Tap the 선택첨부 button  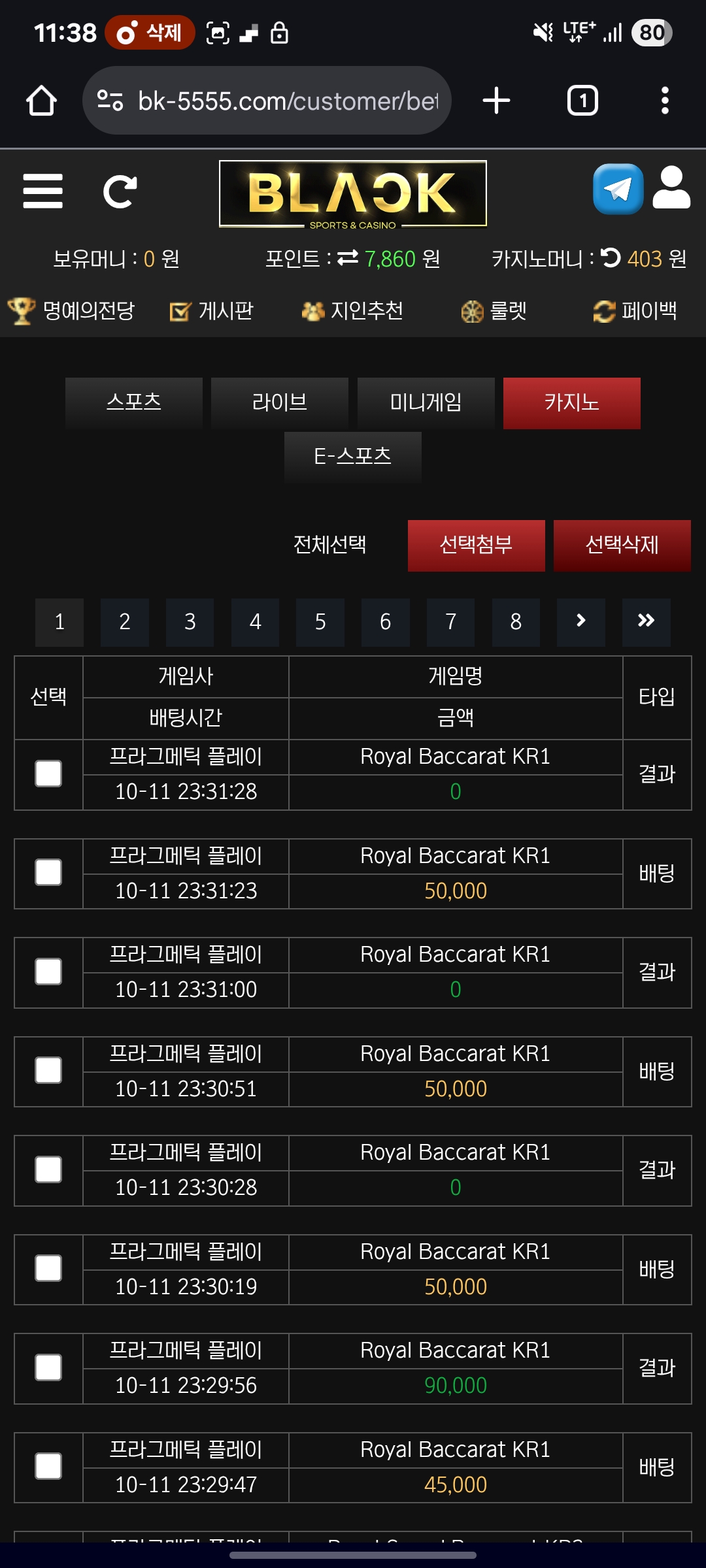pyautogui.click(x=476, y=546)
